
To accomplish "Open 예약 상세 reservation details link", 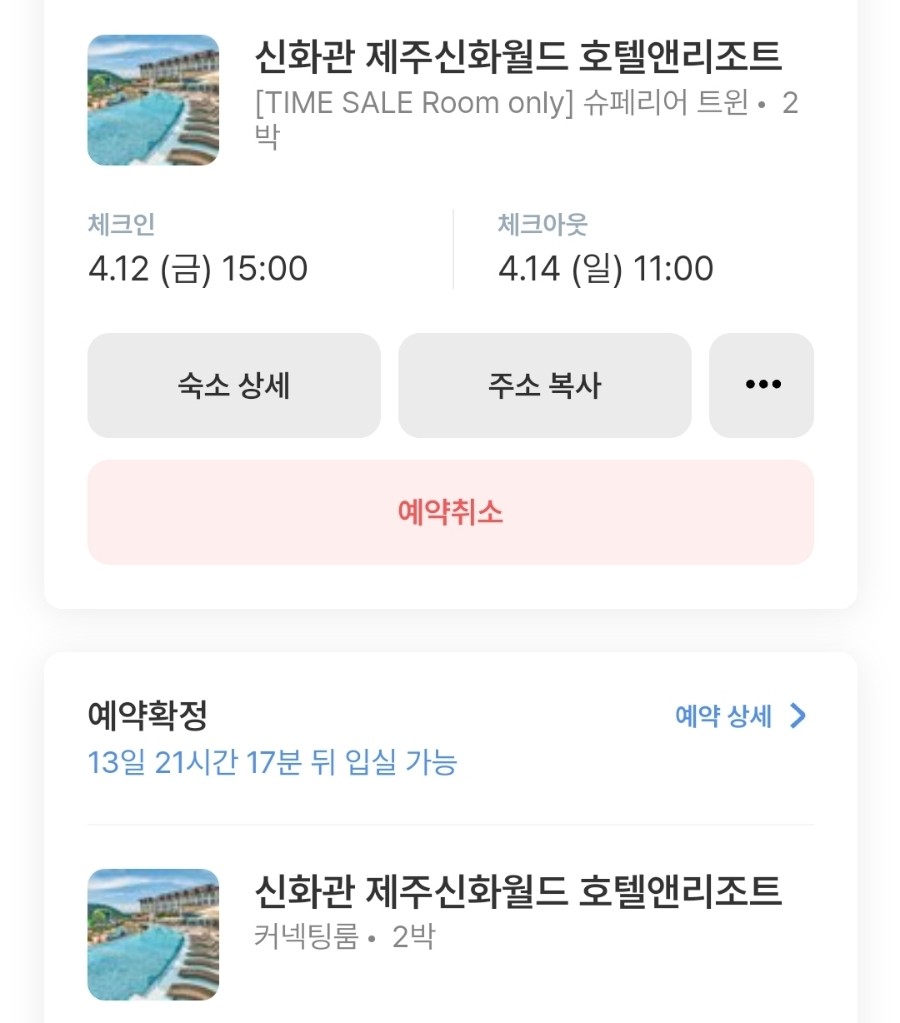I will click(x=741, y=716).
